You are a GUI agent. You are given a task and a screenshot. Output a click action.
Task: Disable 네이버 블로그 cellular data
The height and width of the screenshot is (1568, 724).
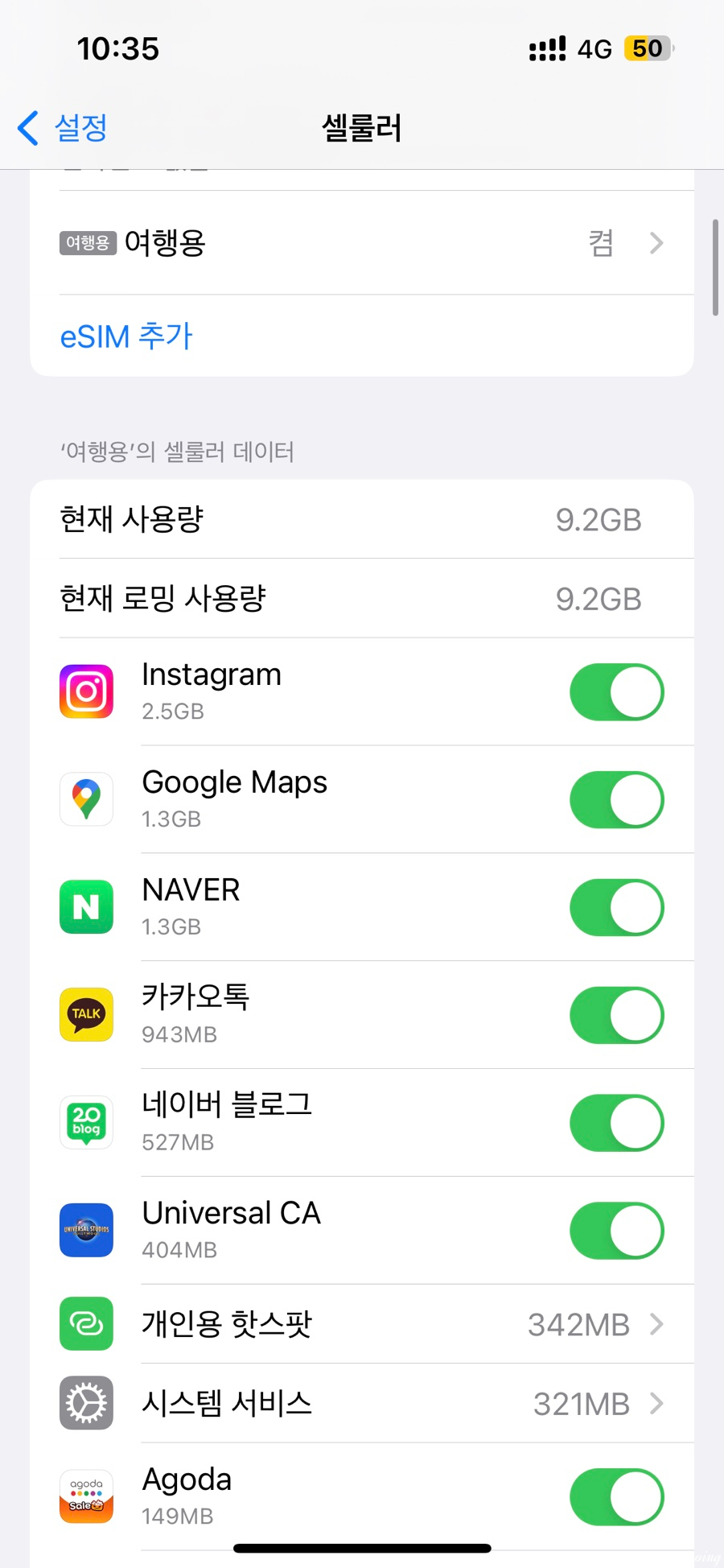616,1124
